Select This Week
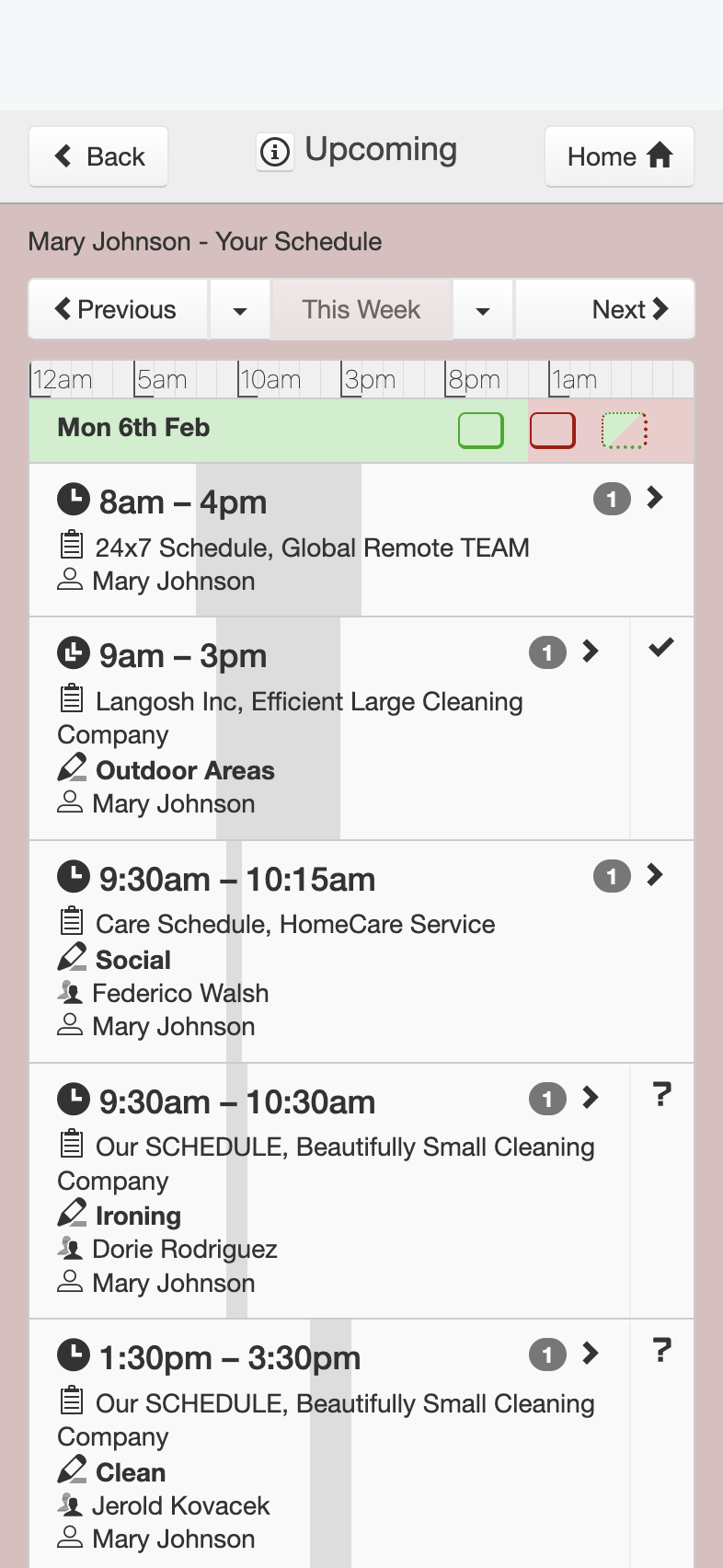The width and height of the screenshot is (723, 1568). [x=361, y=309]
